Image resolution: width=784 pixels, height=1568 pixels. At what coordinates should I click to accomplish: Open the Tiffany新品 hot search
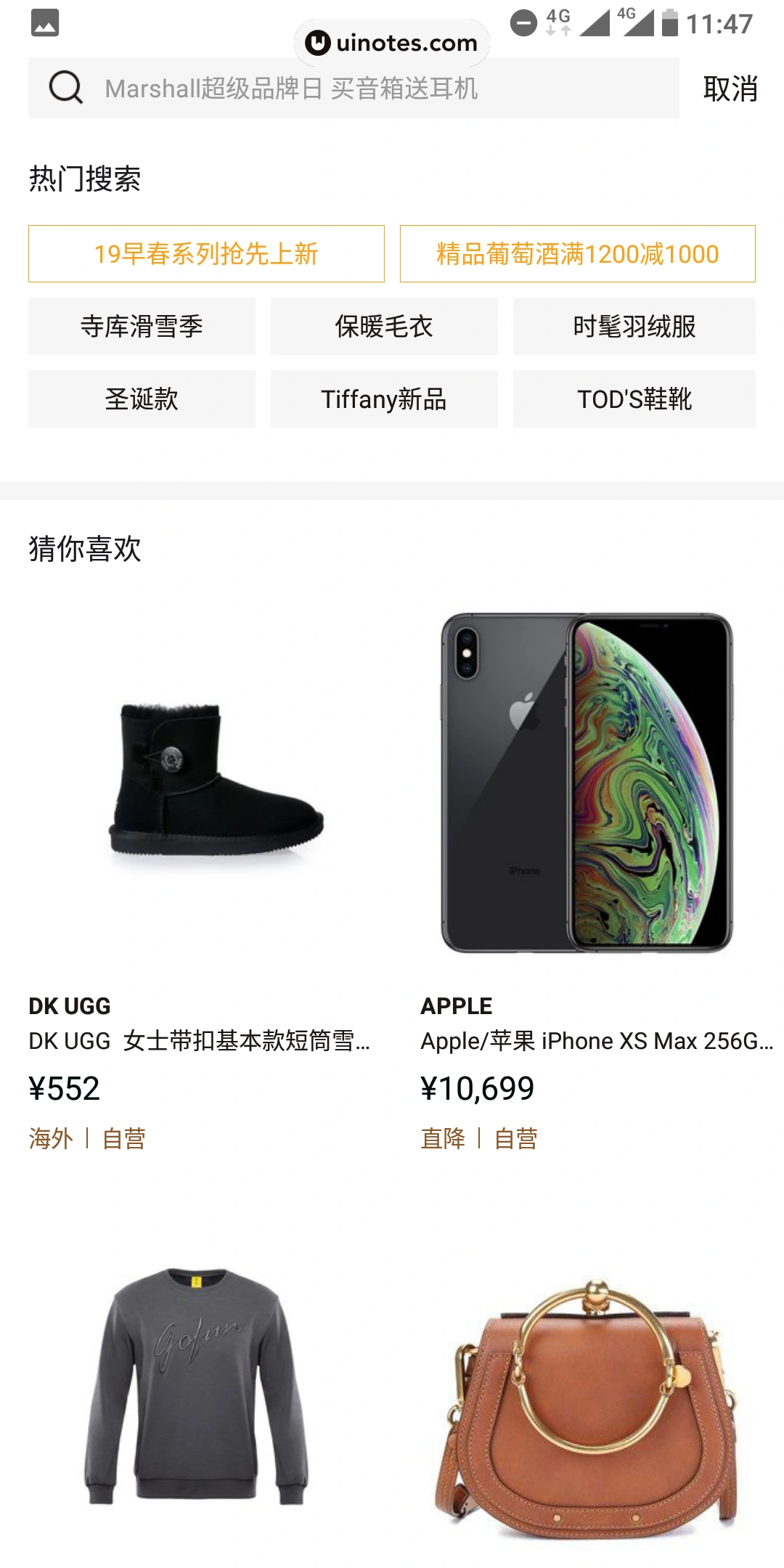[384, 399]
